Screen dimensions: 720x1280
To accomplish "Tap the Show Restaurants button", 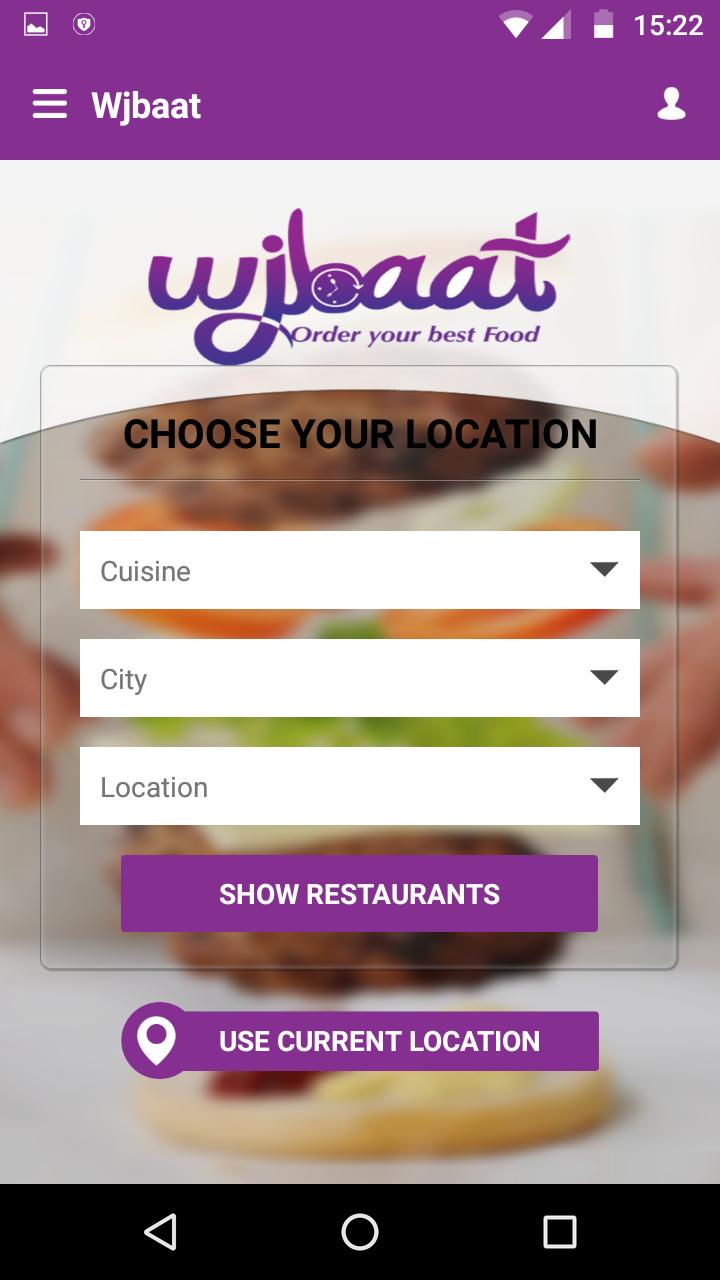I will 359,893.
